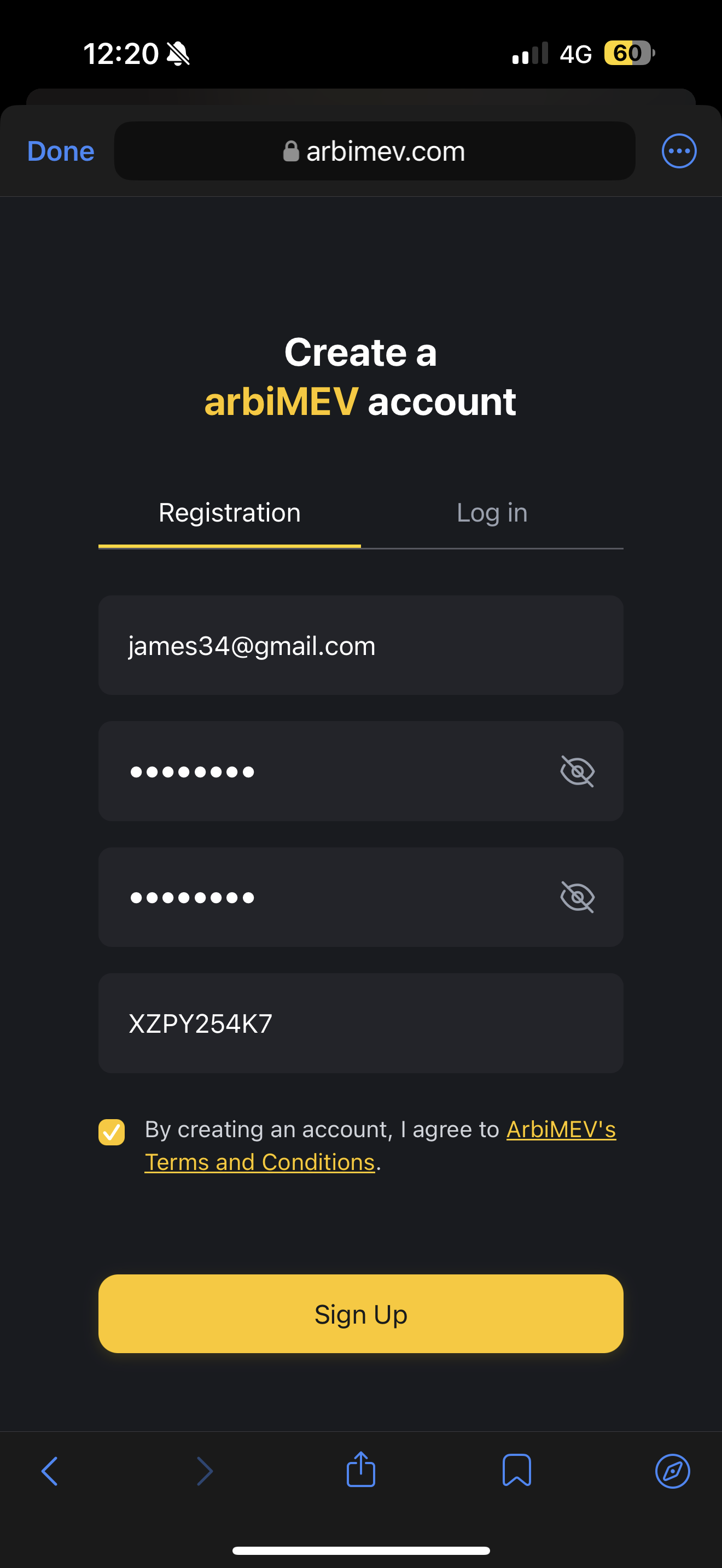This screenshot has height=1568, width=722.
Task: Open the bookmarks icon
Action: click(x=516, y=1471)
